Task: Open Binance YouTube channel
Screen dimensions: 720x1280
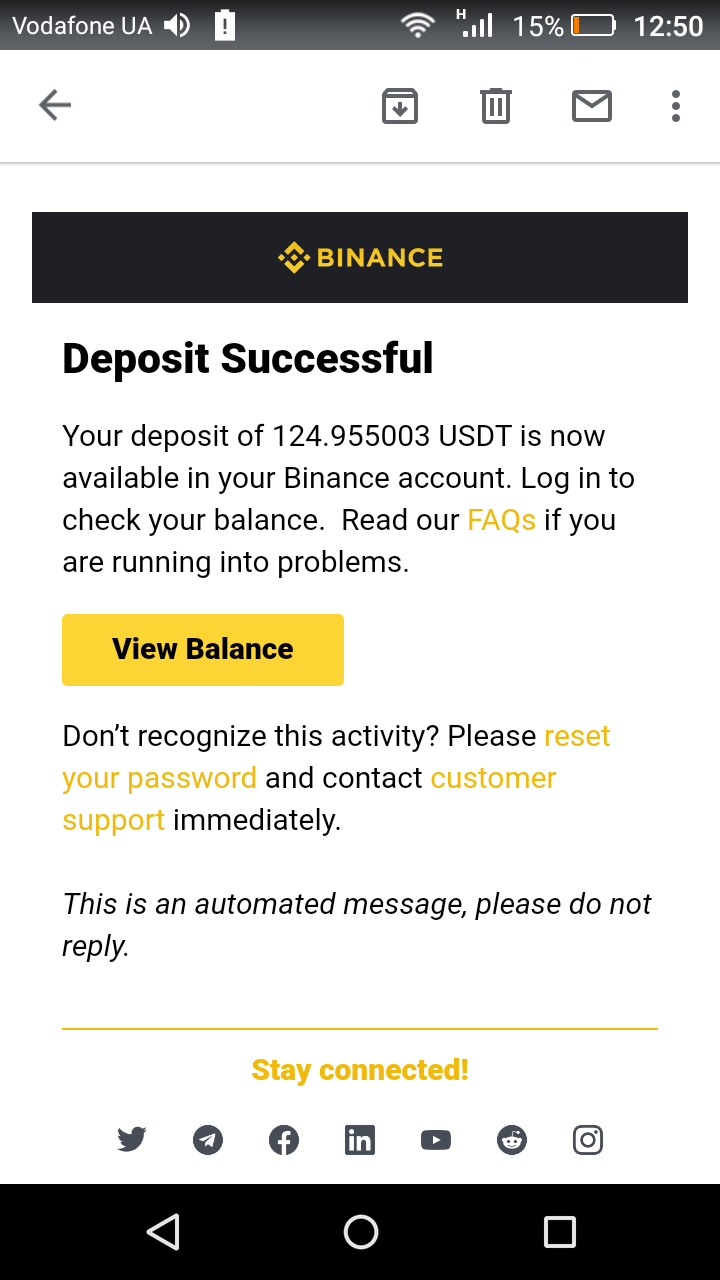Action: coord(436,1139)
